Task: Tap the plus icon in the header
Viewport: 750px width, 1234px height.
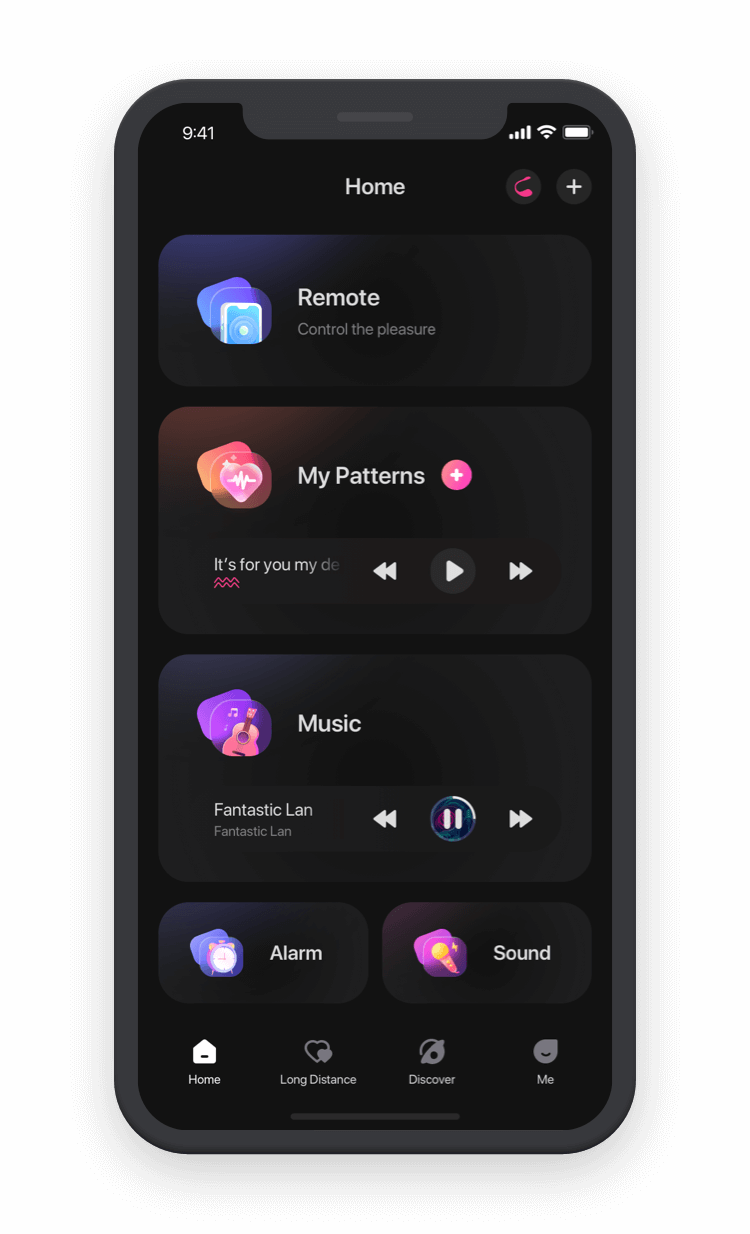Action: [574, 187]
